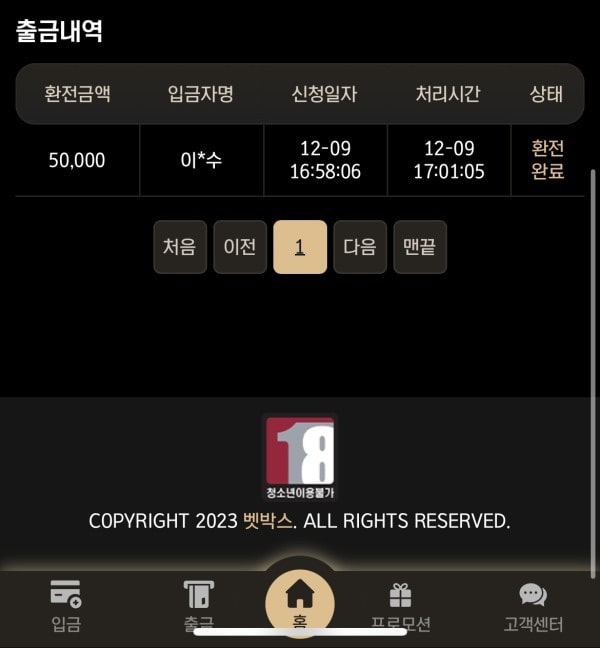Image resolution: width=600 pixels, height=648 pixels.
Task: Select page 1 in pagination
Action: (300, 247)
